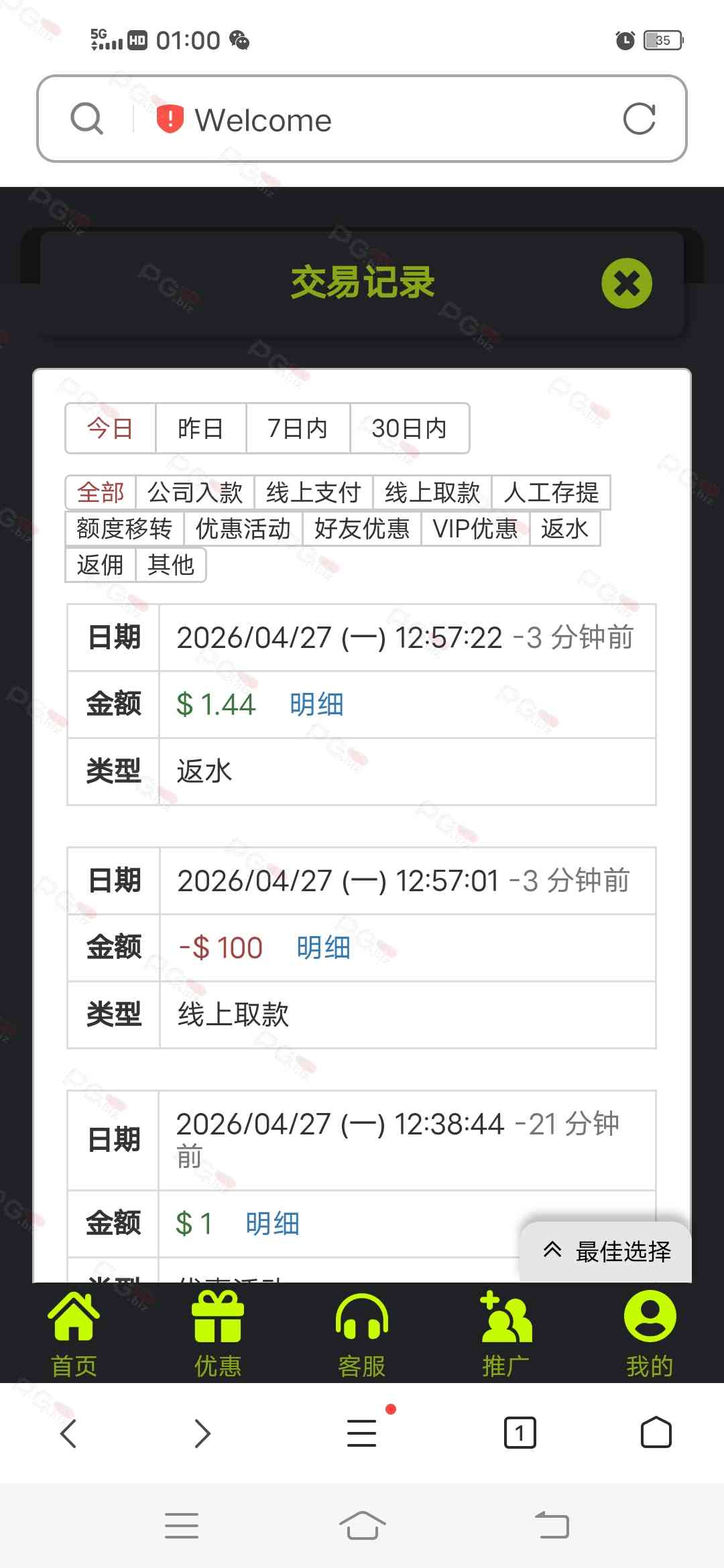Contact 客服 customer service

click(x=362, y=1333)
